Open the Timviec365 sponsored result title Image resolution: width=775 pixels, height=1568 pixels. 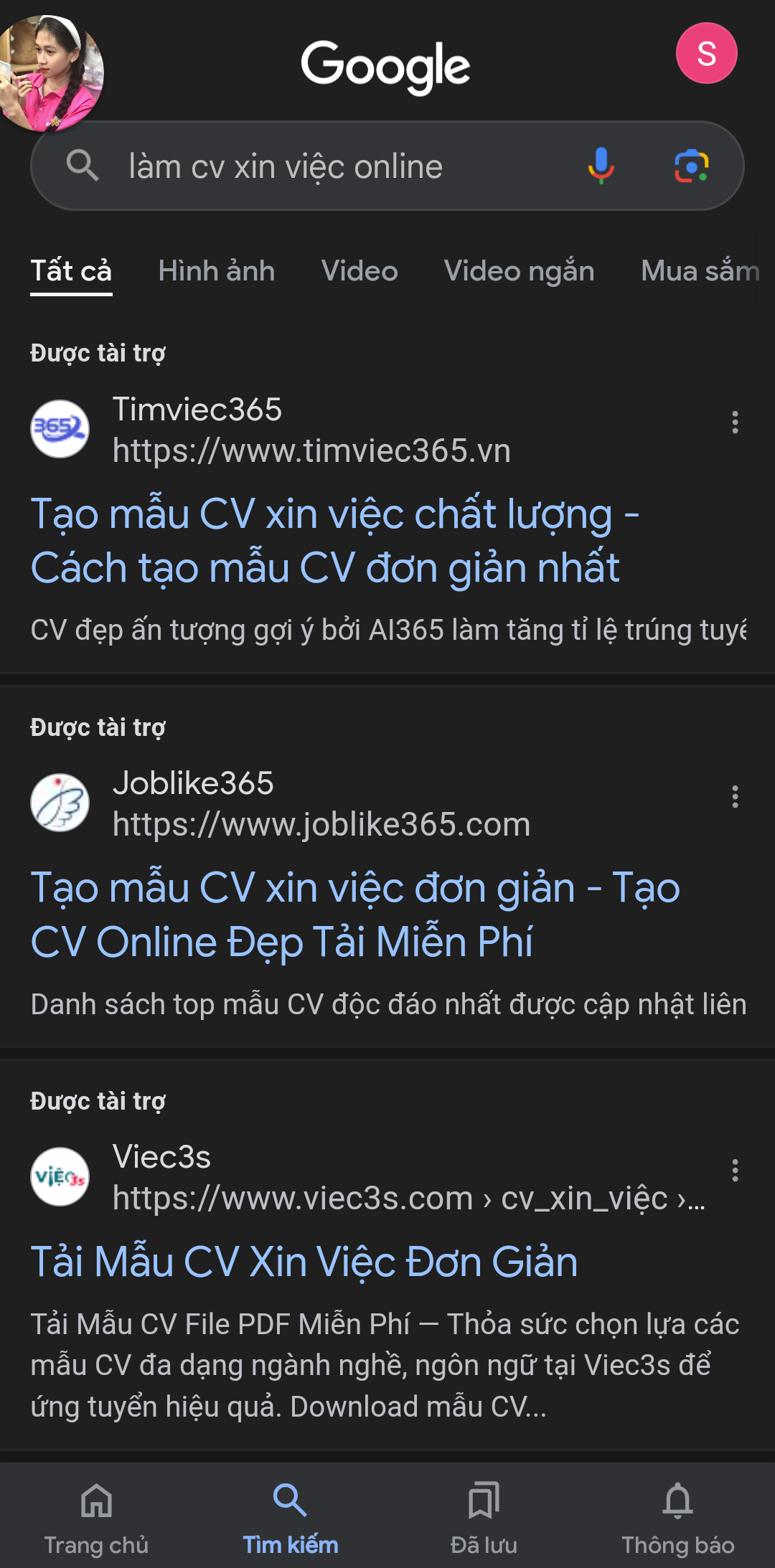pos(334,540)
